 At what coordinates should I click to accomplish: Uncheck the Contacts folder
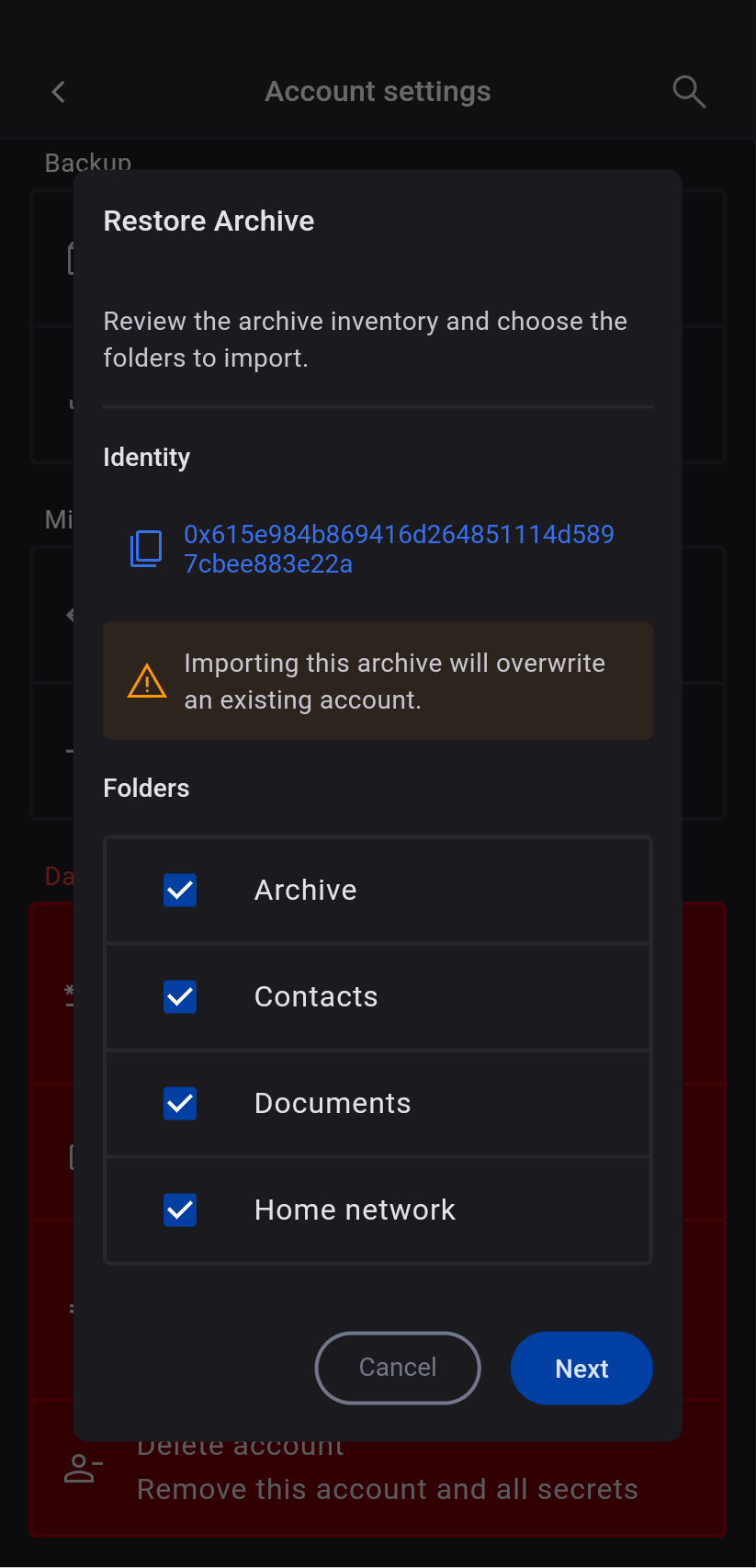pos(180,996)
